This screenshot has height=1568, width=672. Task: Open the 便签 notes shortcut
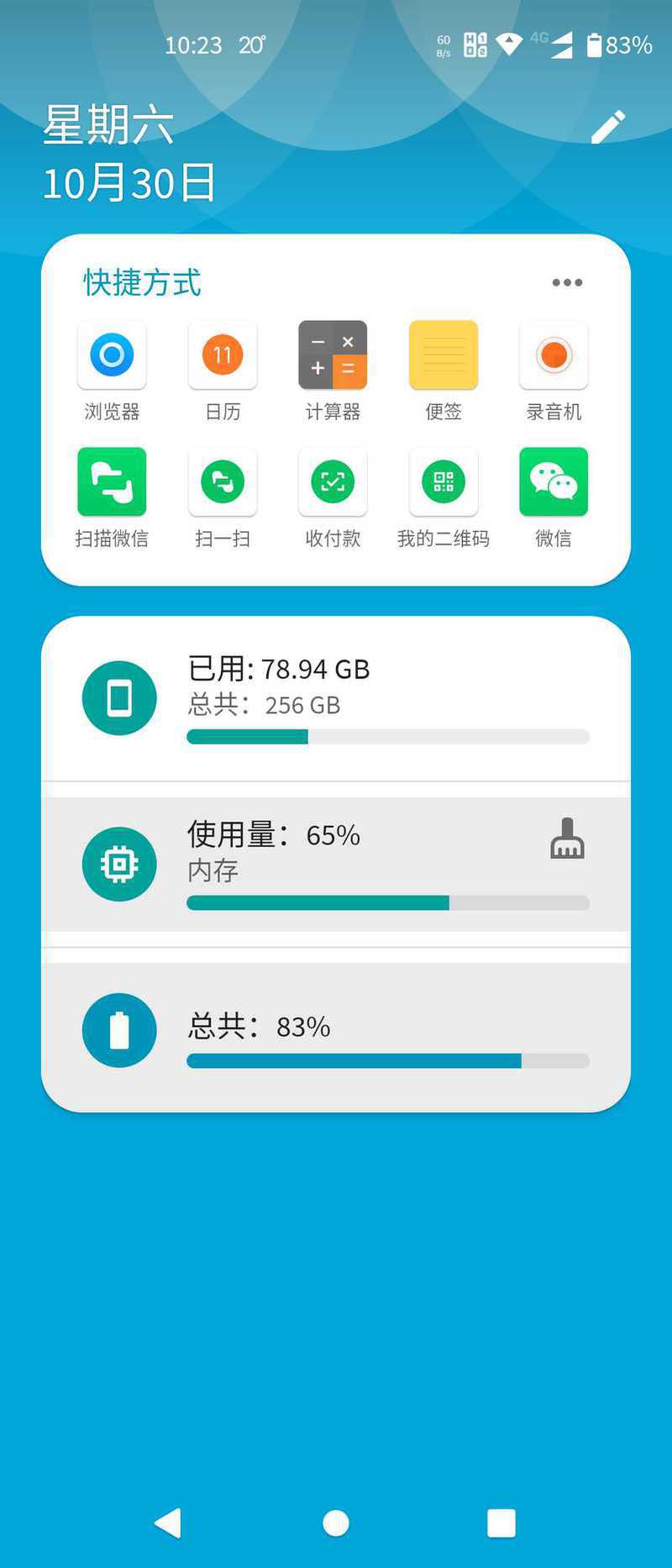click(x=444, y=355)
